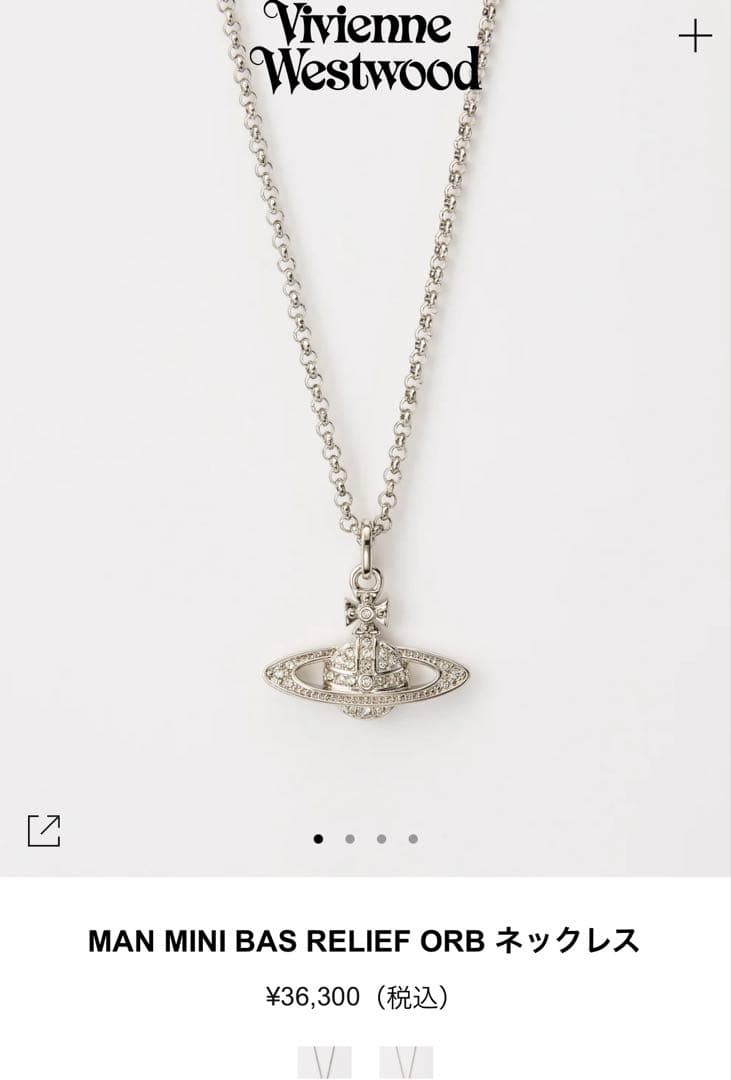Choose the first color variant thumbnail
Screen dimensions: 731x1080
325,1062
